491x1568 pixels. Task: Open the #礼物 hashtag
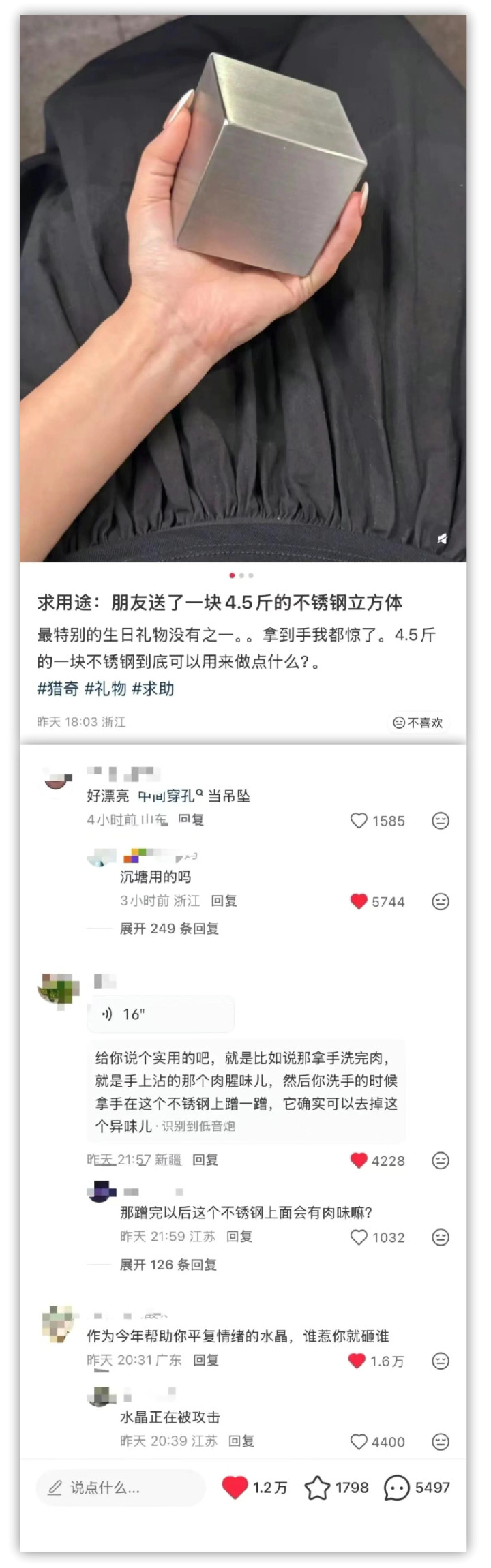pyautogui.click(x=106, y=689)
